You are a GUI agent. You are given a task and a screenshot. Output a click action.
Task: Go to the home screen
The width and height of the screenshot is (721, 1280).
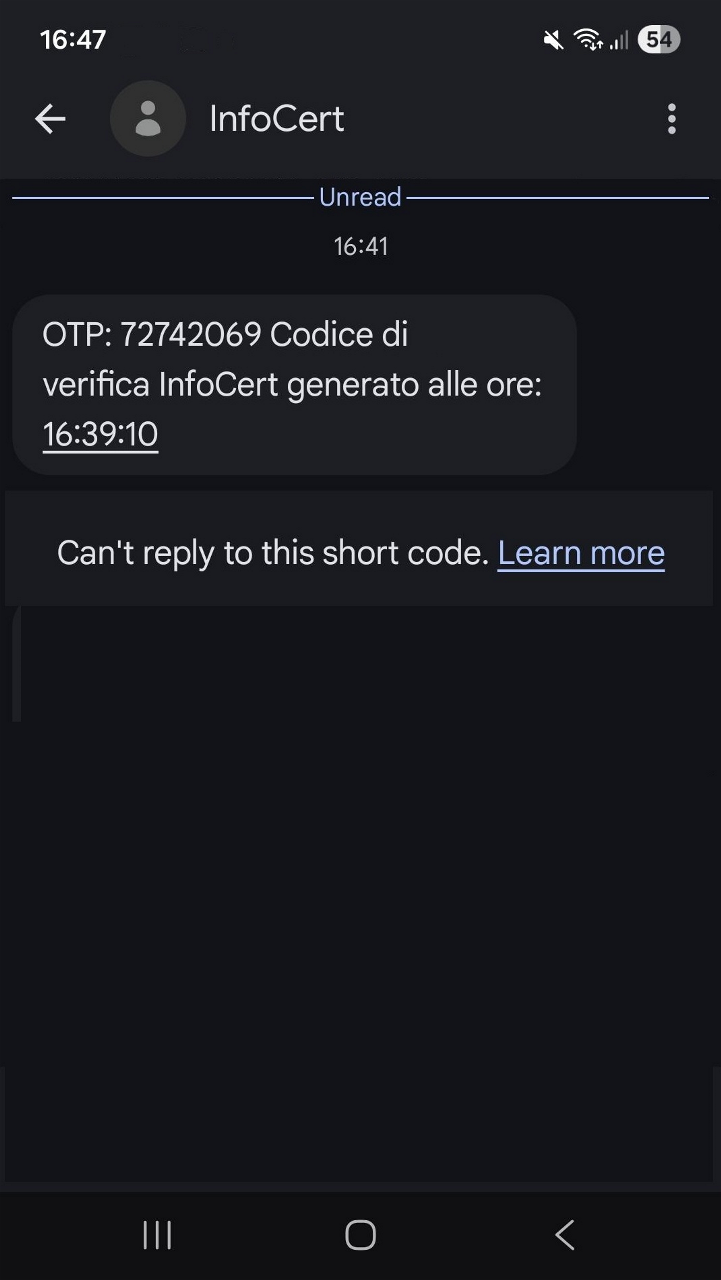360,1235
